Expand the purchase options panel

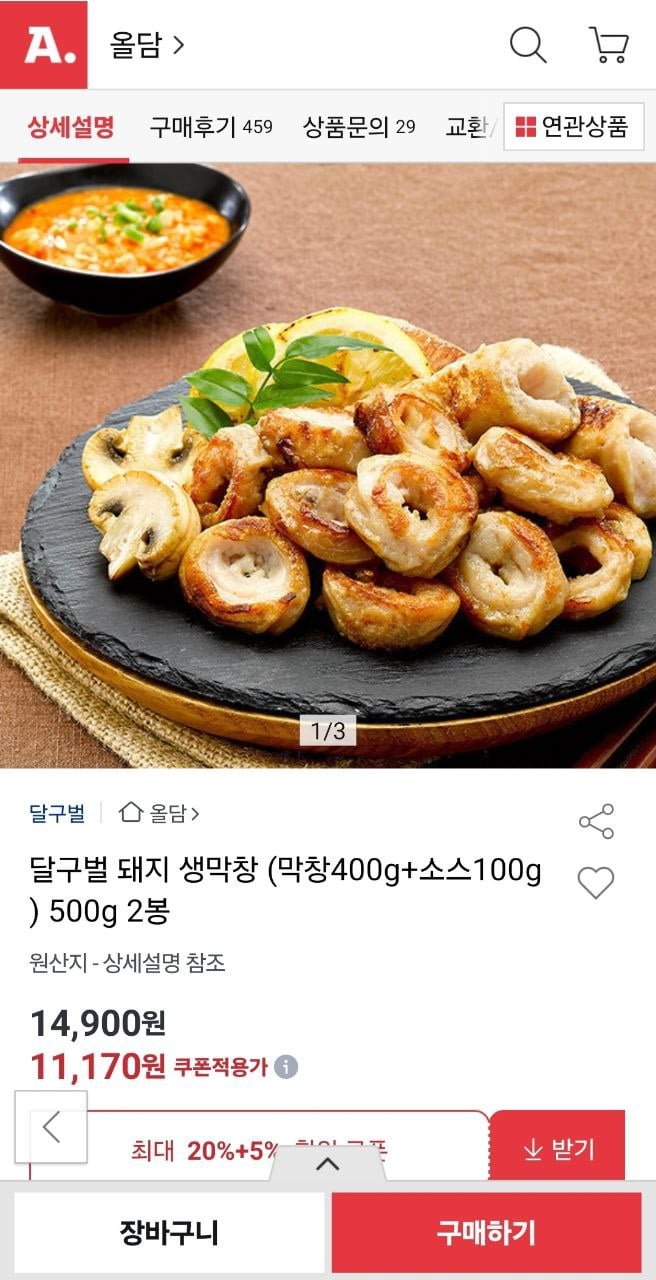pyautogui.click(x=327, y=1163)
